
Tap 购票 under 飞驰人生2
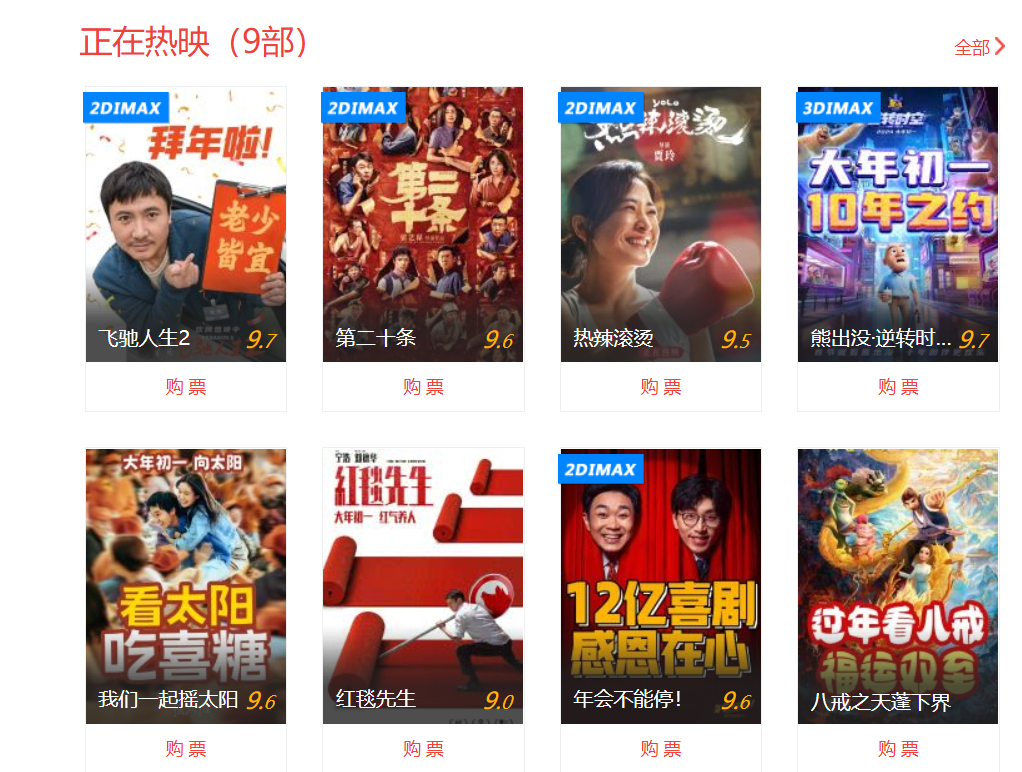[x=186, y=387]
